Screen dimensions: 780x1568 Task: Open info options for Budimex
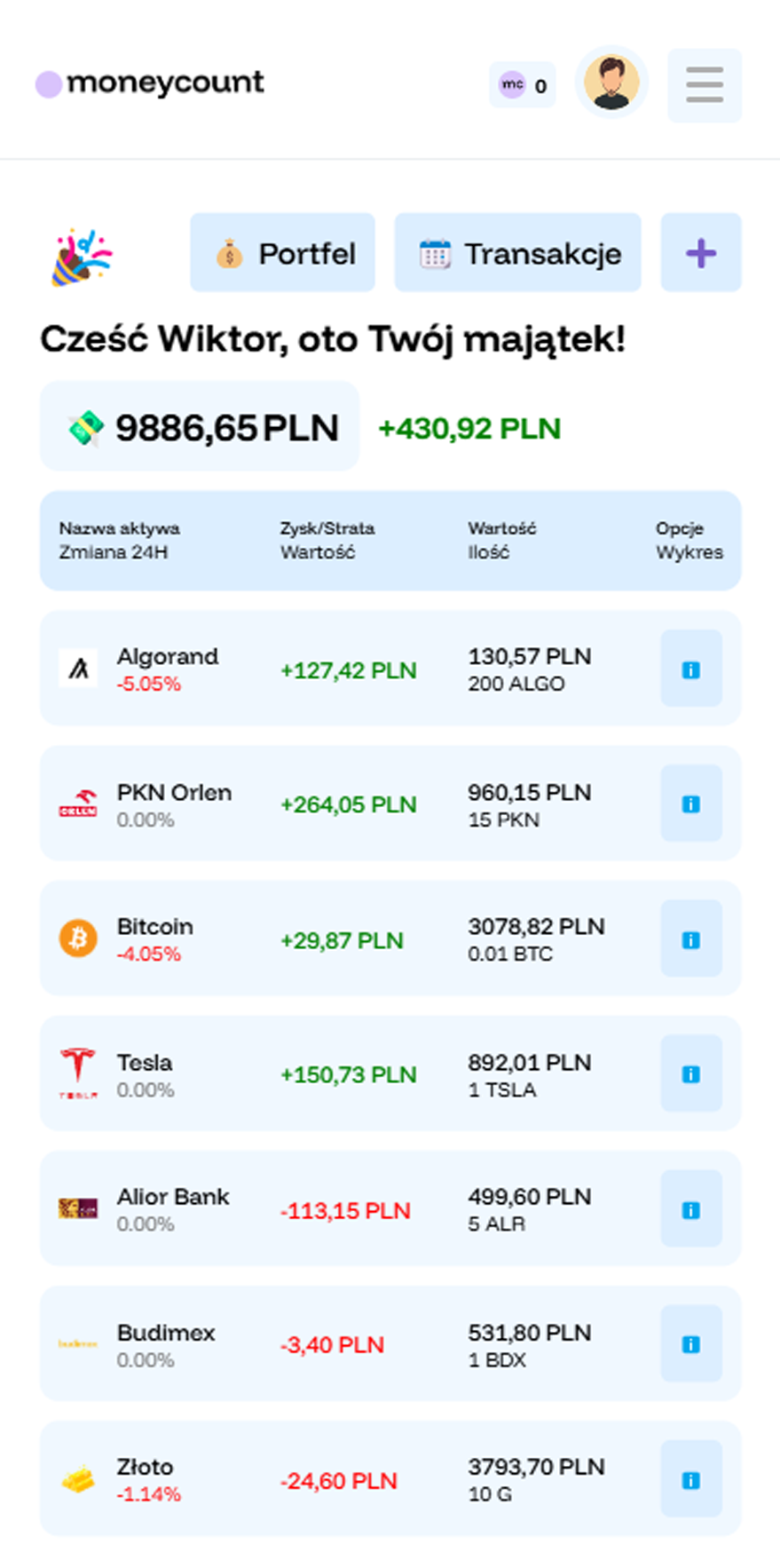pyautogui.click(x=691, y=1344)
